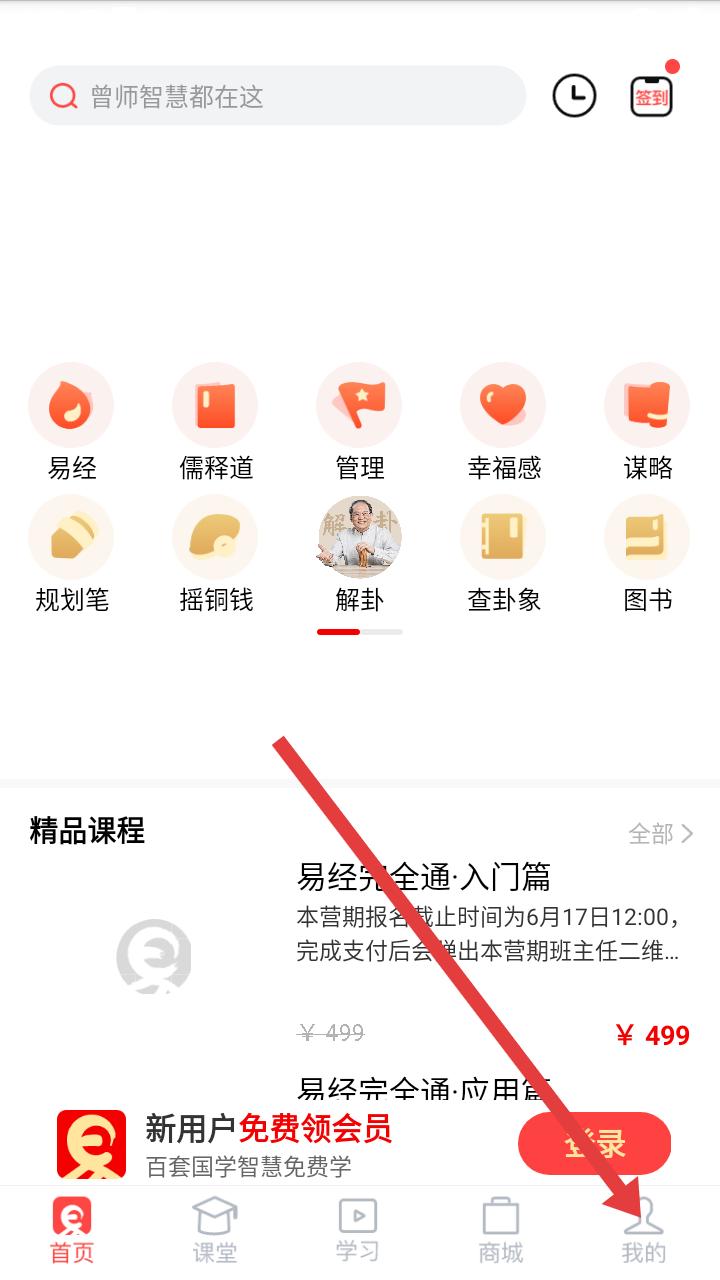Screen dimensions: 720x1280
Task: Open the 我的 tab
Action: tap(643, 1231)
